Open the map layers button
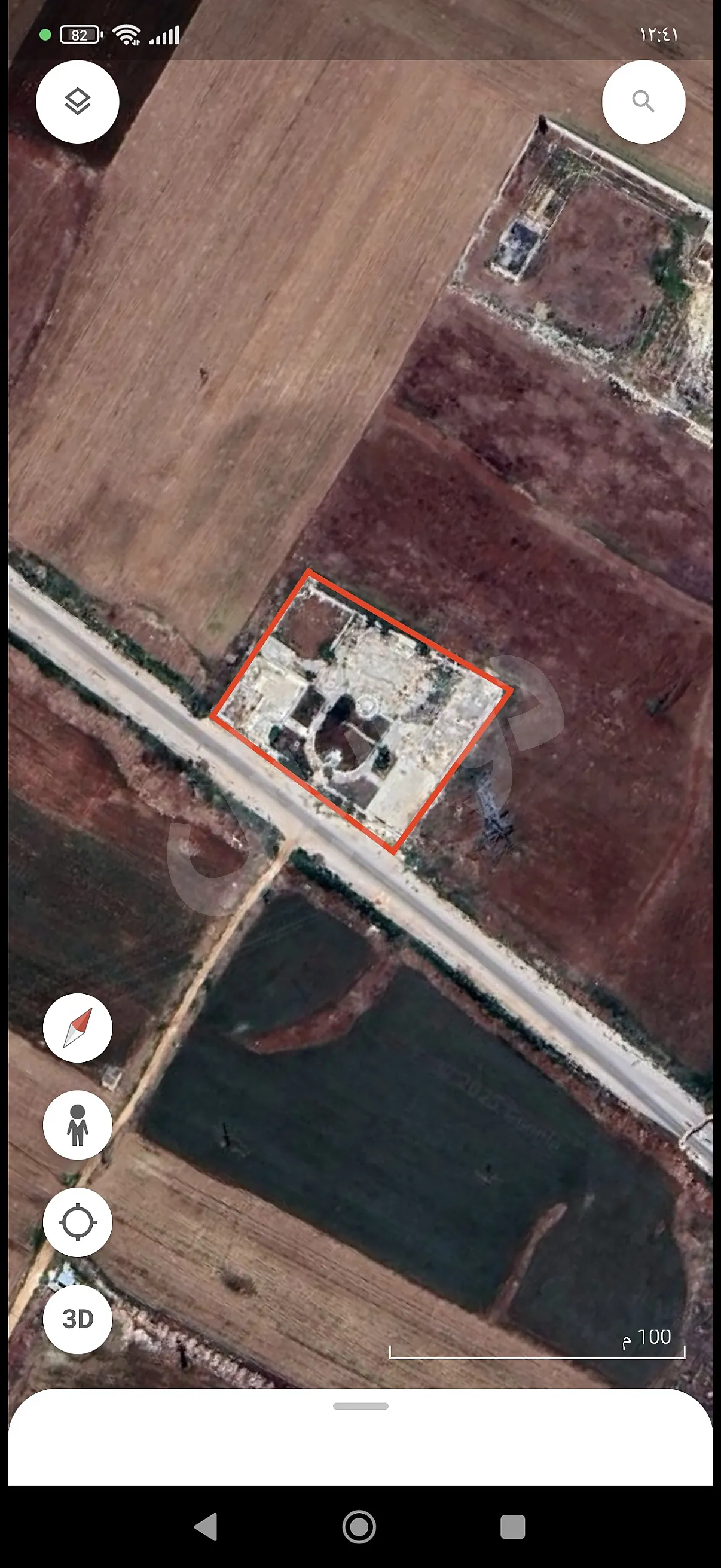 pos(77,102)
